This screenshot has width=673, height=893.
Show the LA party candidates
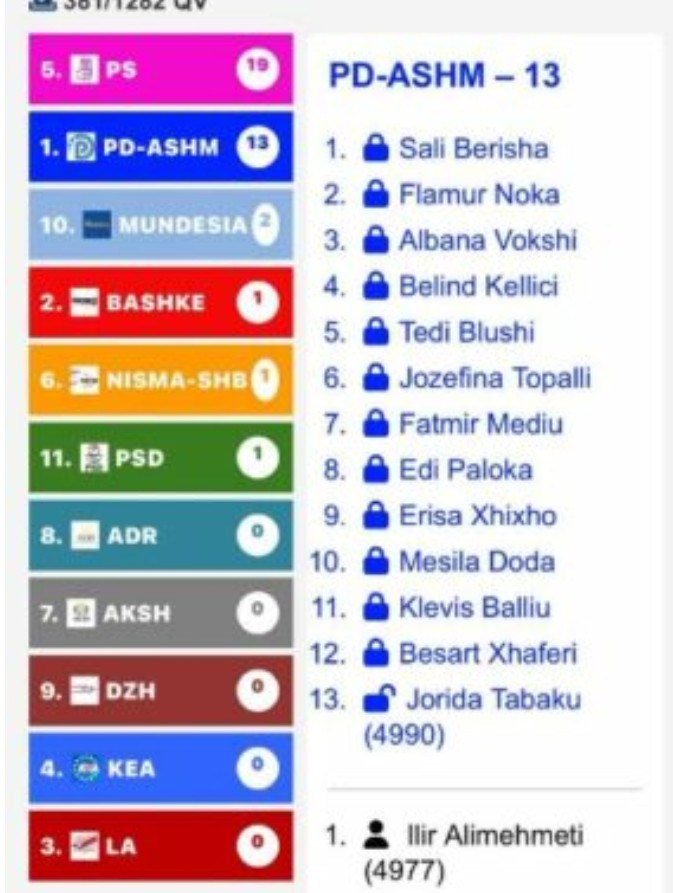click(x=160, y=846)
